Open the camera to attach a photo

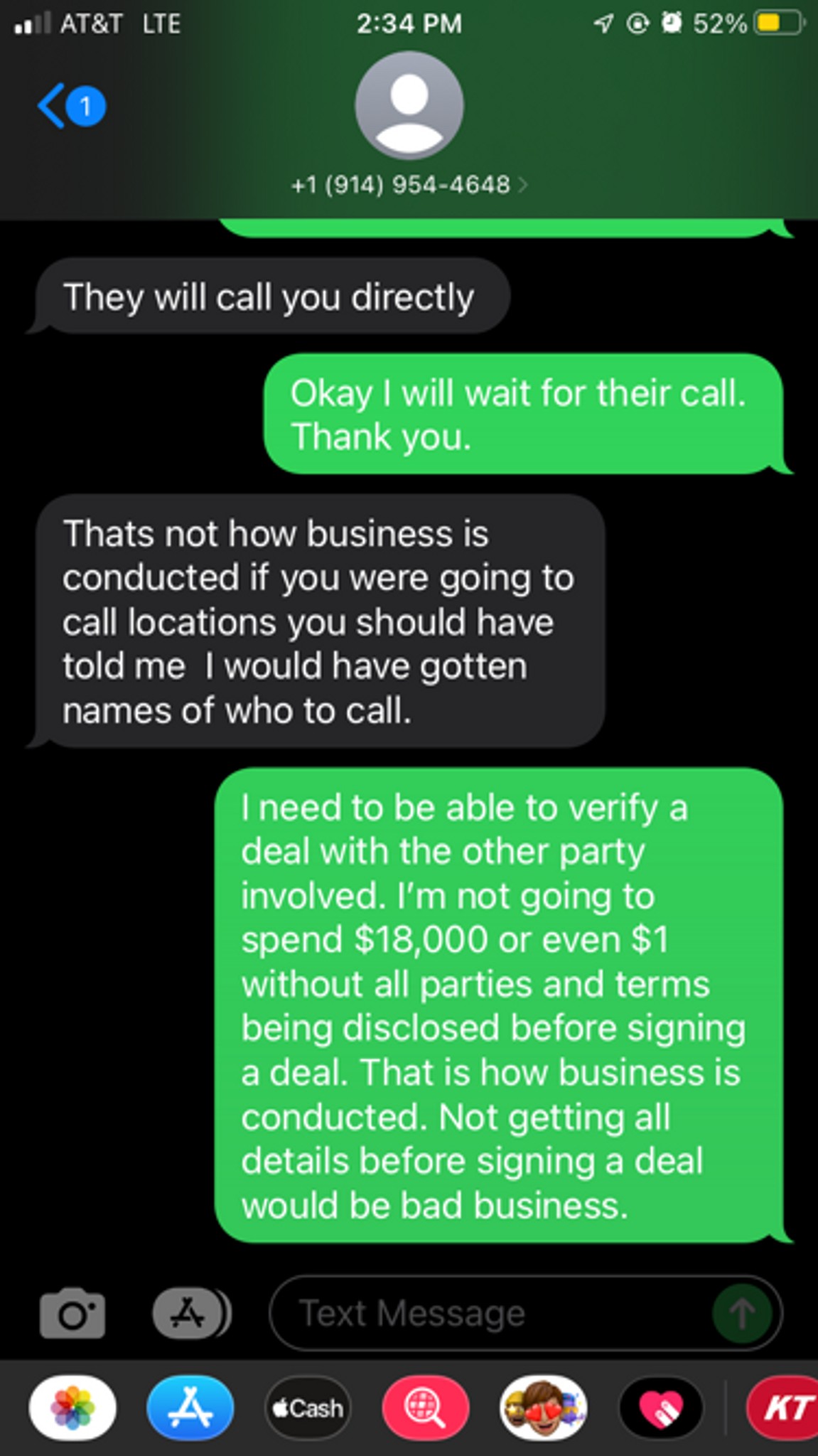(72, 1312)
